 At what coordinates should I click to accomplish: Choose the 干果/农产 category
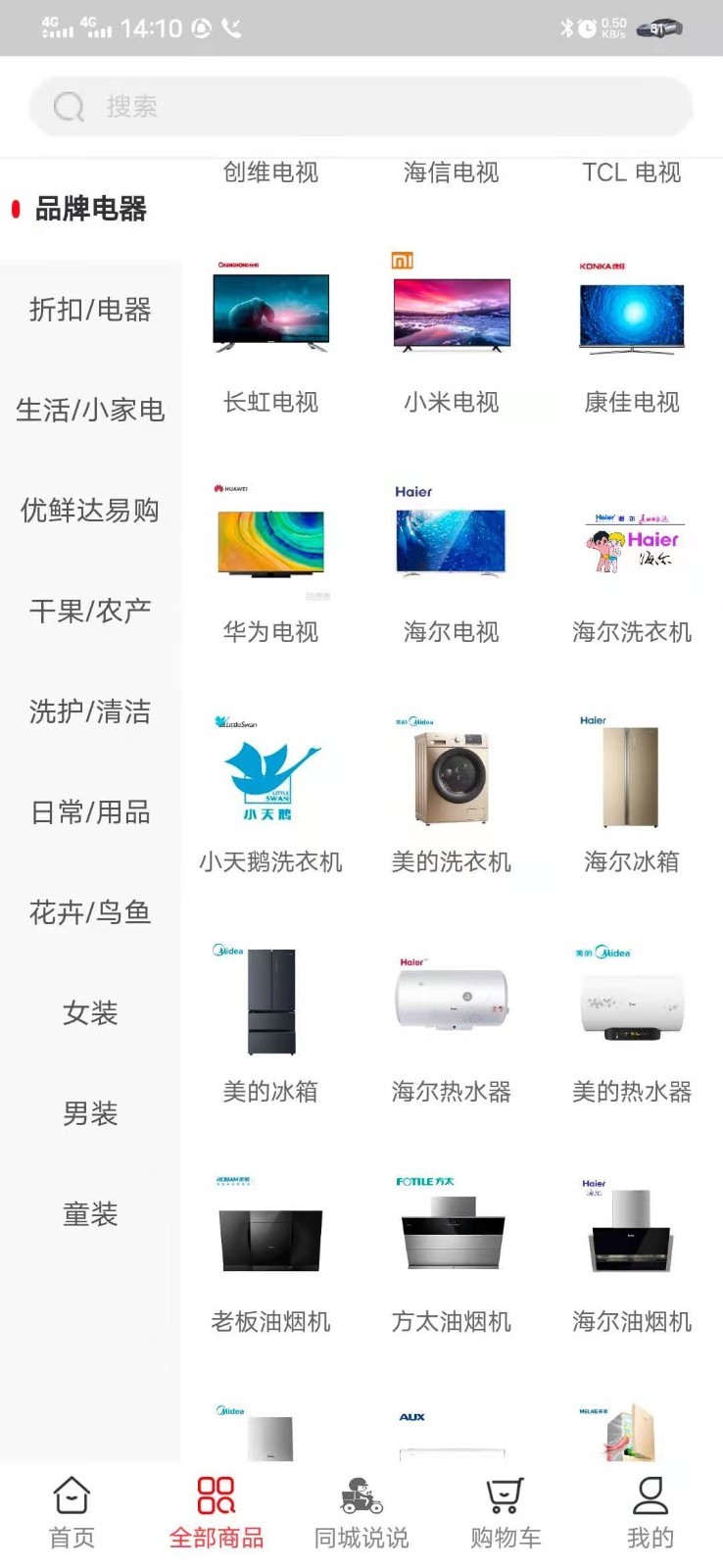90,612
